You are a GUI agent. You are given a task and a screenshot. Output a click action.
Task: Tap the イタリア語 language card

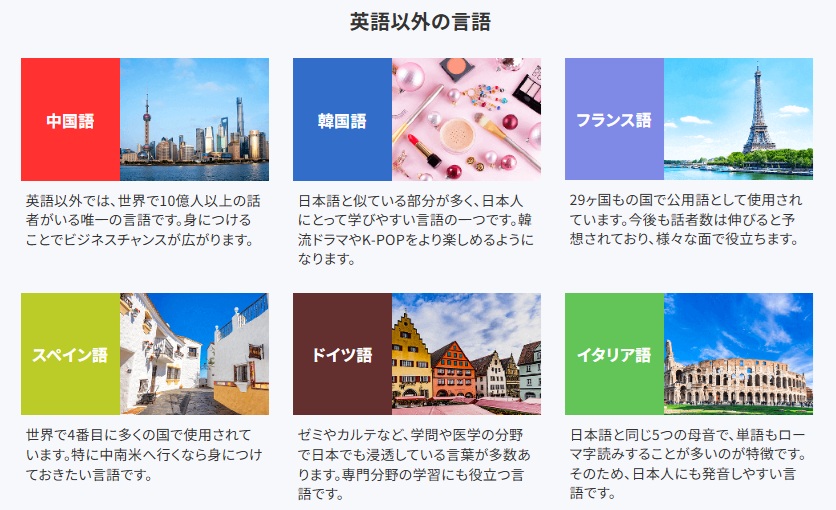[688, 354]
